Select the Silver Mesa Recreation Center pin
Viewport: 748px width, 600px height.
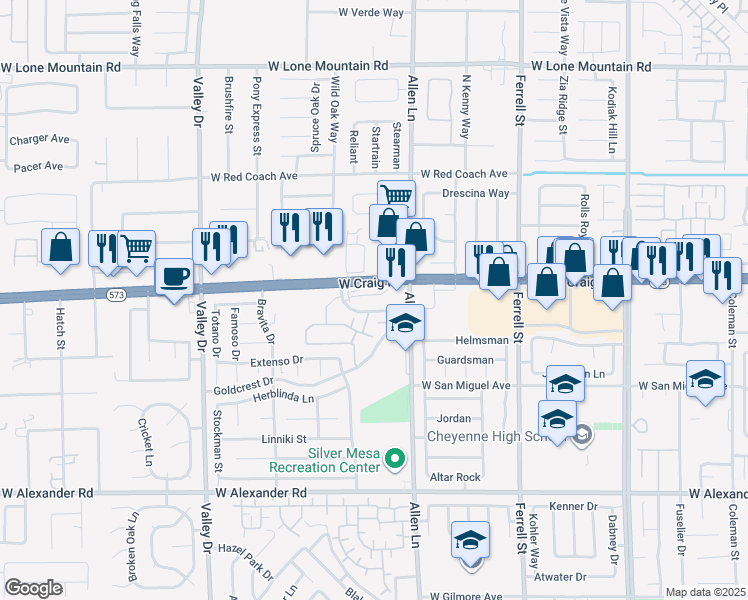(396, 459)
